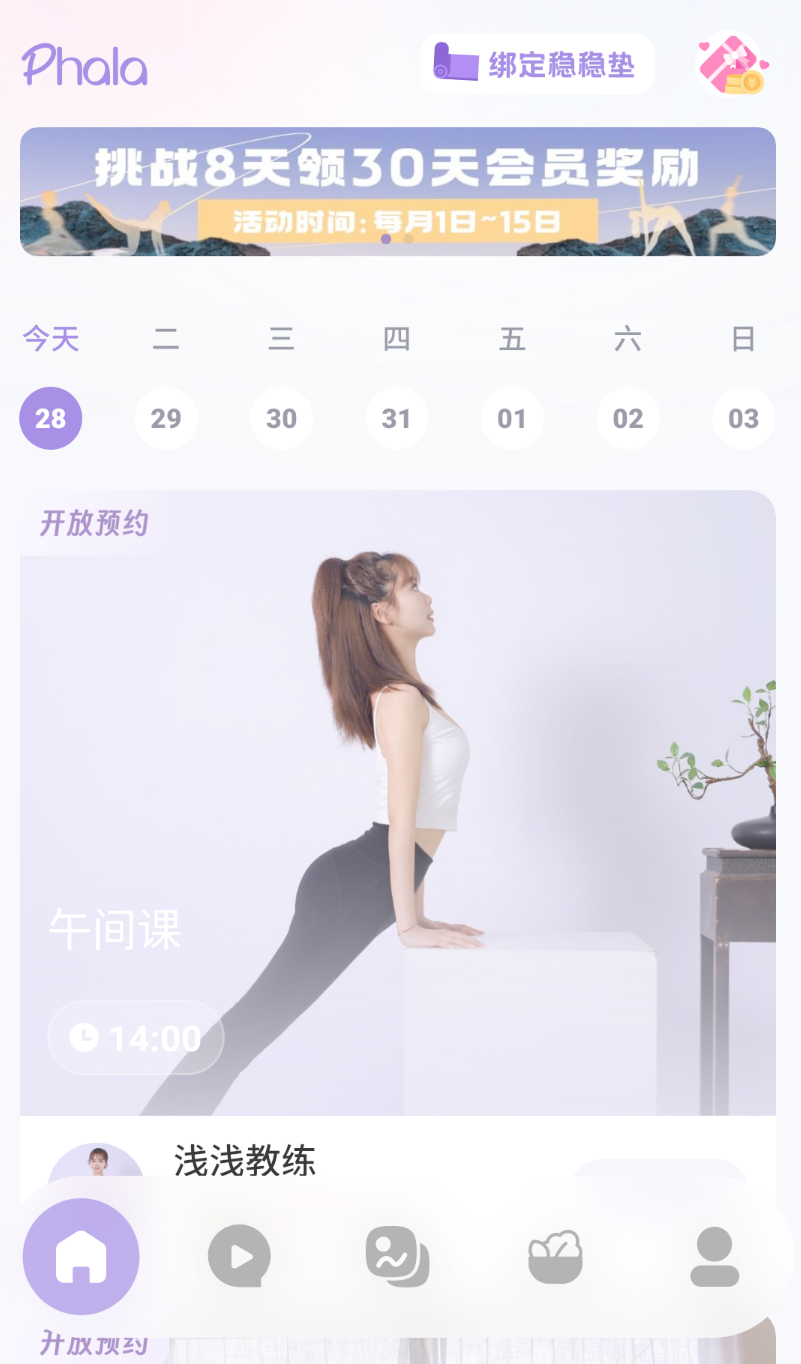Image resolution: width=801 pixels, height=1364 pixels.
Task: Select today's date 28
Action: pyautogui.click(x=51, y=418)
